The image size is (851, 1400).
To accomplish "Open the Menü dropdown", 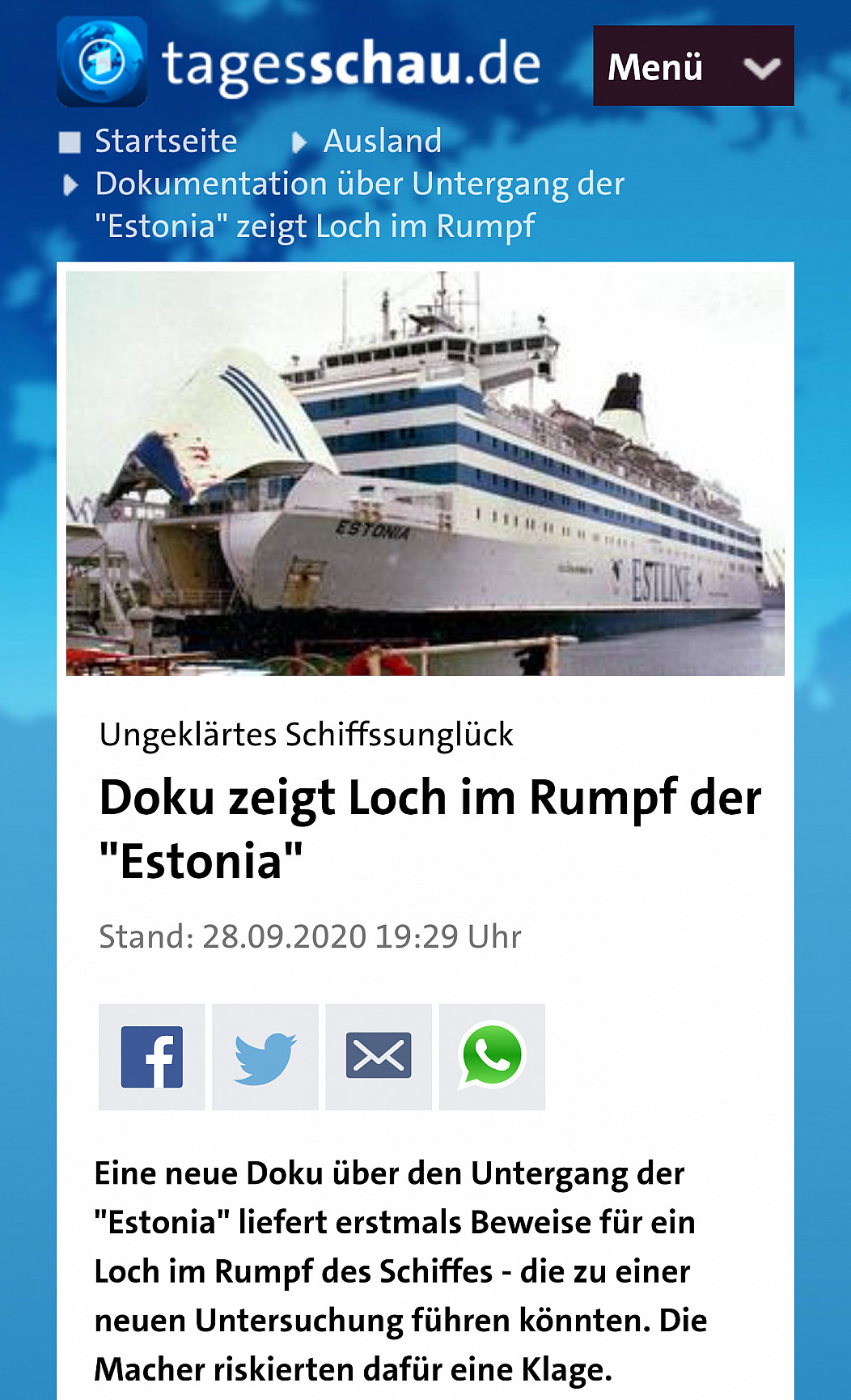I will pyautogui.click(x=692, y=66).
